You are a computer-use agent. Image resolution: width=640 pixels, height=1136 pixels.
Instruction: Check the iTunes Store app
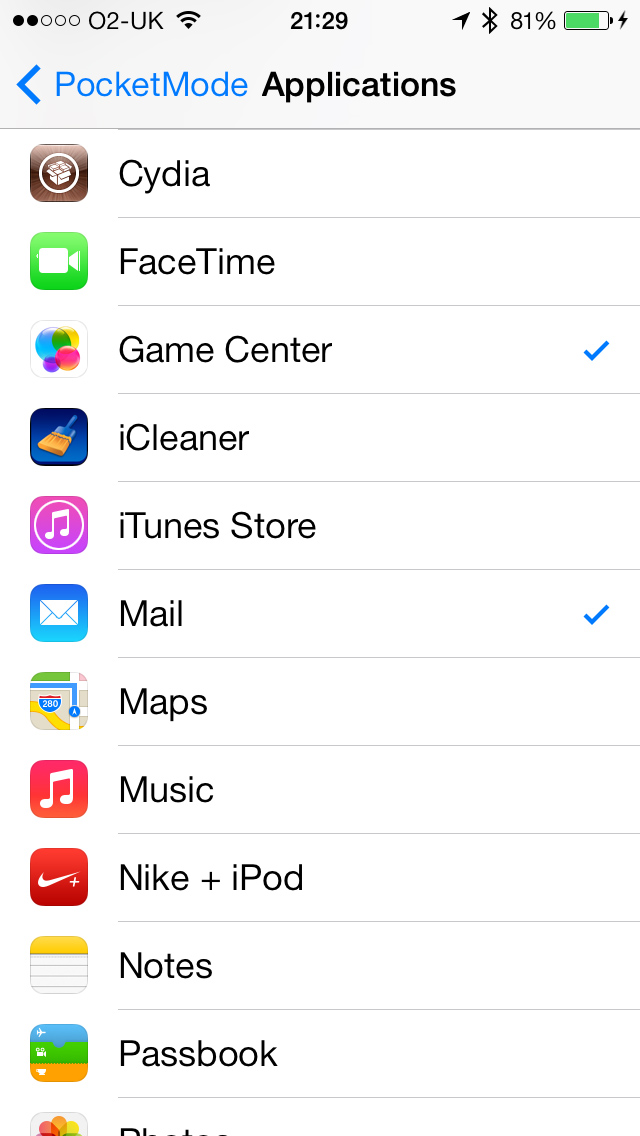pos(320,526)
